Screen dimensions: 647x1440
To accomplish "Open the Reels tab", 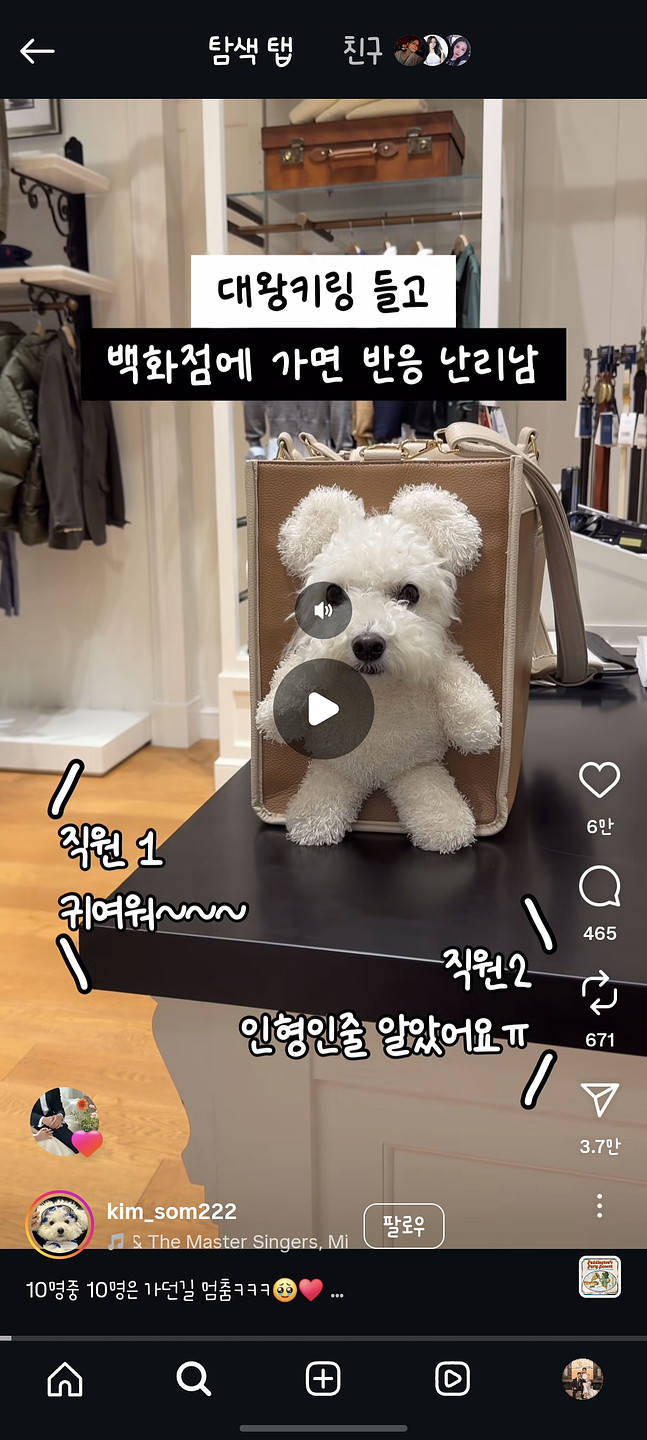I will click(x=452, y=1379).
